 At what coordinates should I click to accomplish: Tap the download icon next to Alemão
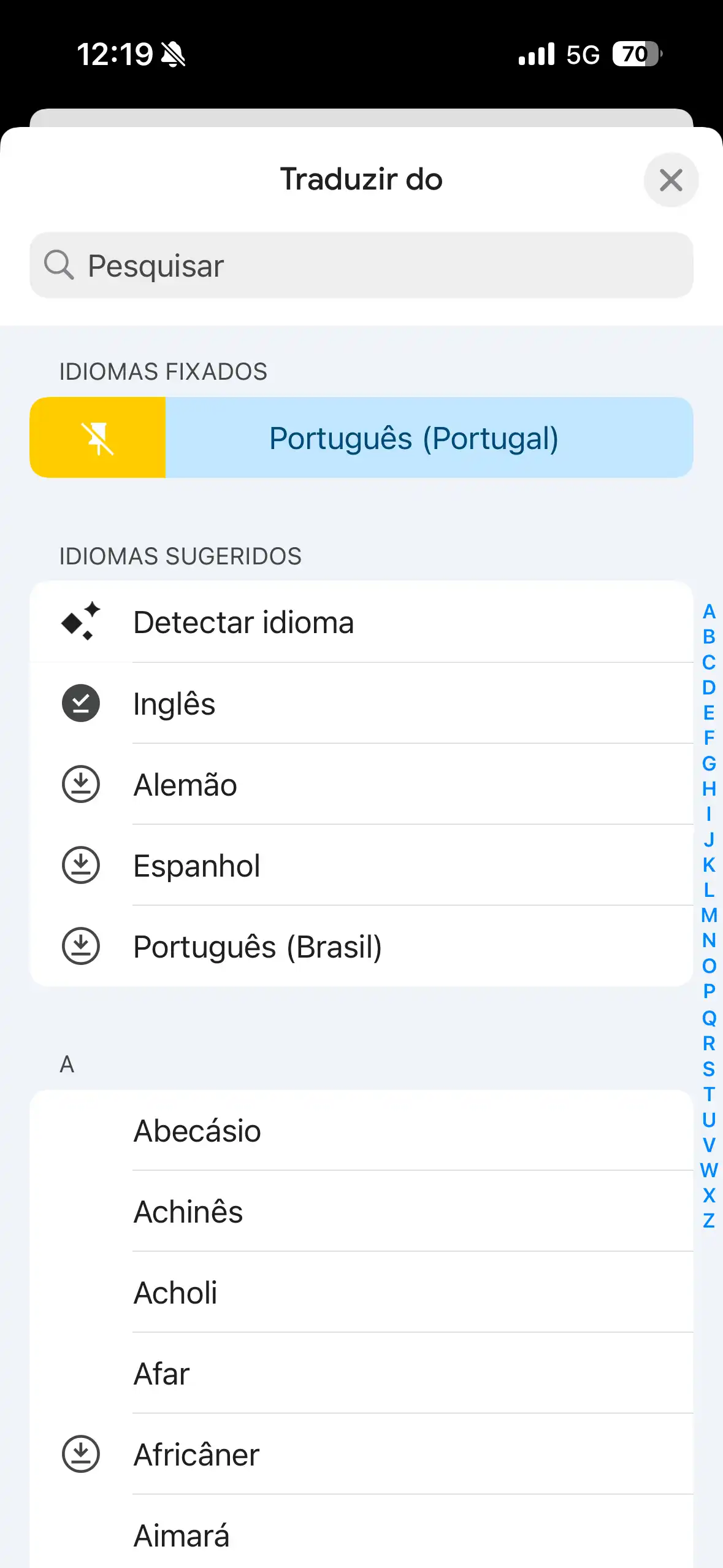pyautogui.click(x=80, y=785)
